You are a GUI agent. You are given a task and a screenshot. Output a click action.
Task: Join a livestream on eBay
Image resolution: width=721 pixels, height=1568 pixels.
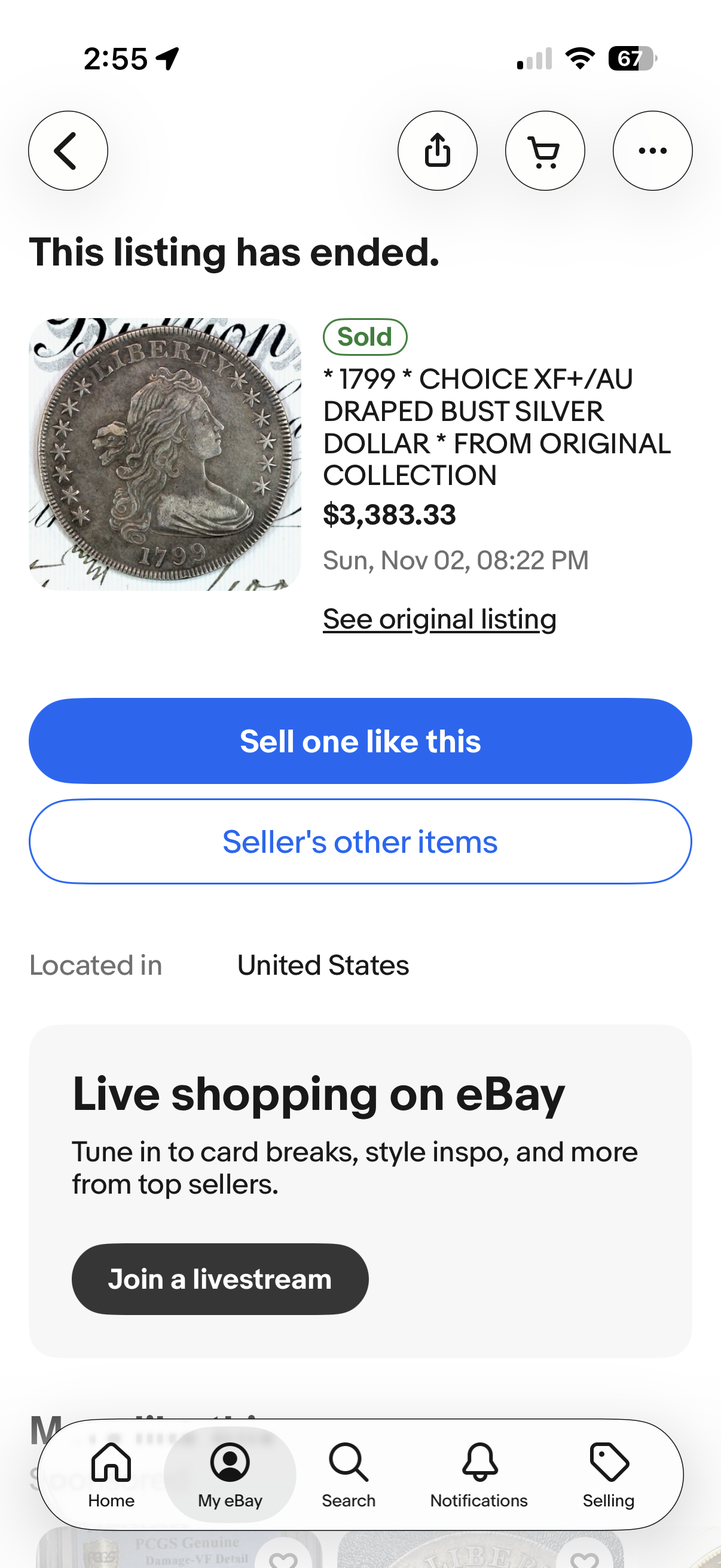coord(219,1279)
